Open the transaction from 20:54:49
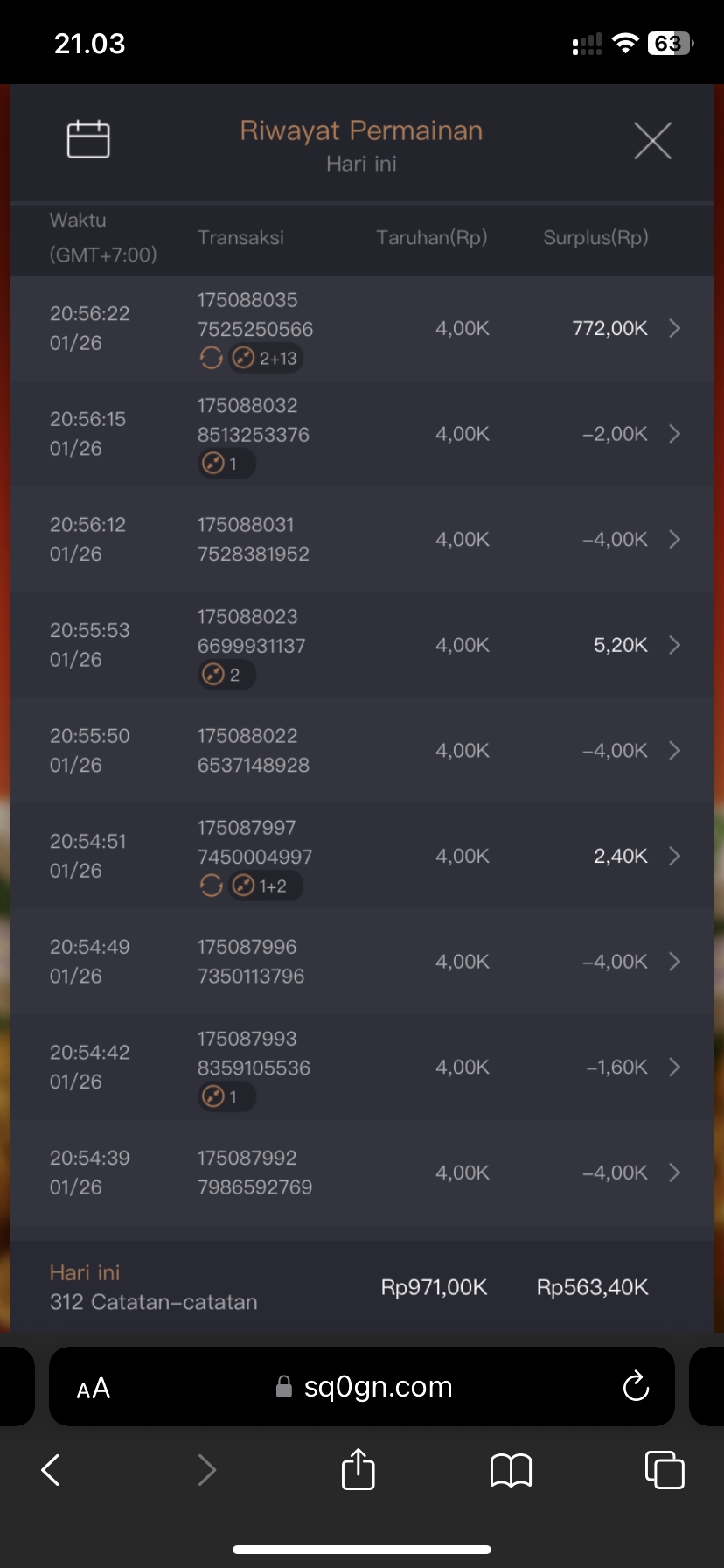 point(674,962)
